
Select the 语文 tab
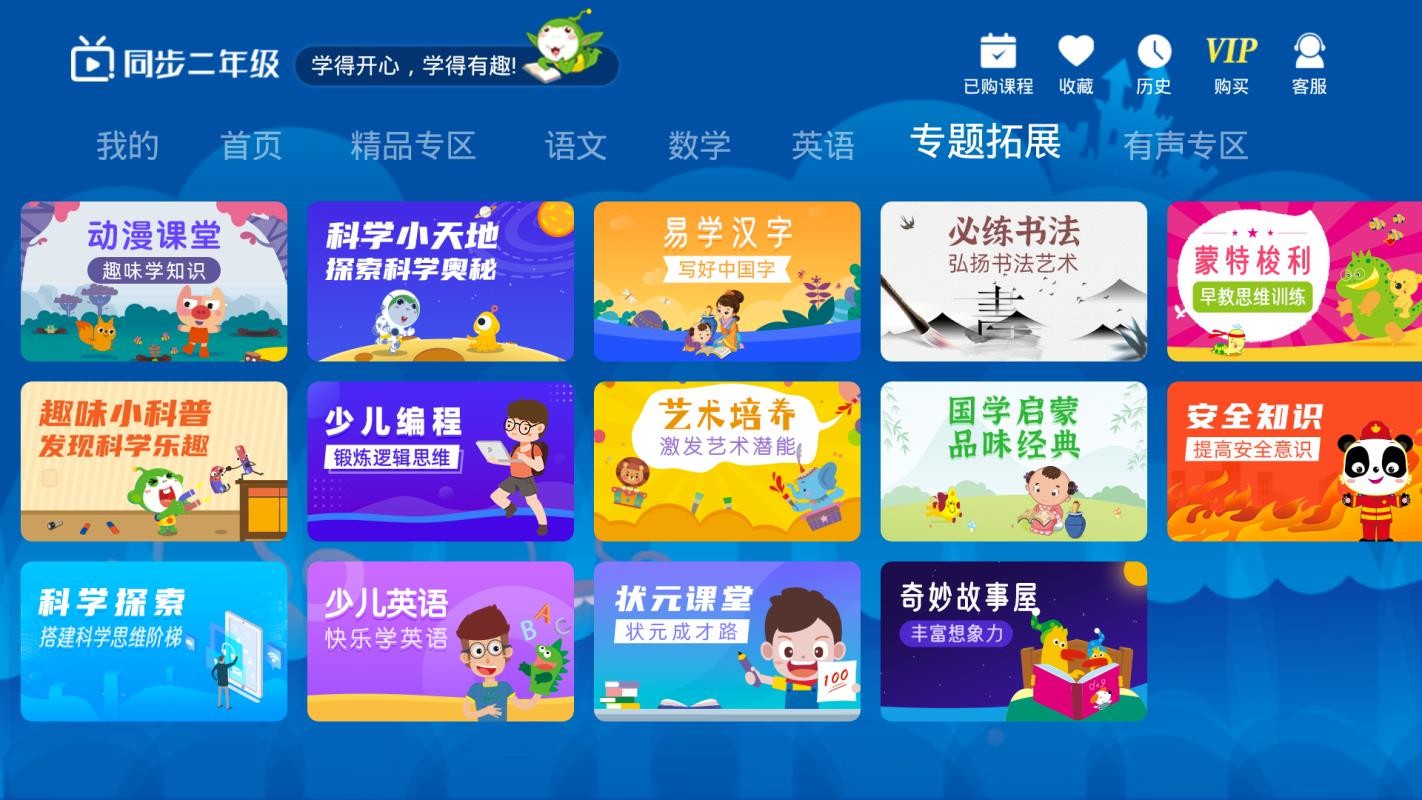point(575,146)
